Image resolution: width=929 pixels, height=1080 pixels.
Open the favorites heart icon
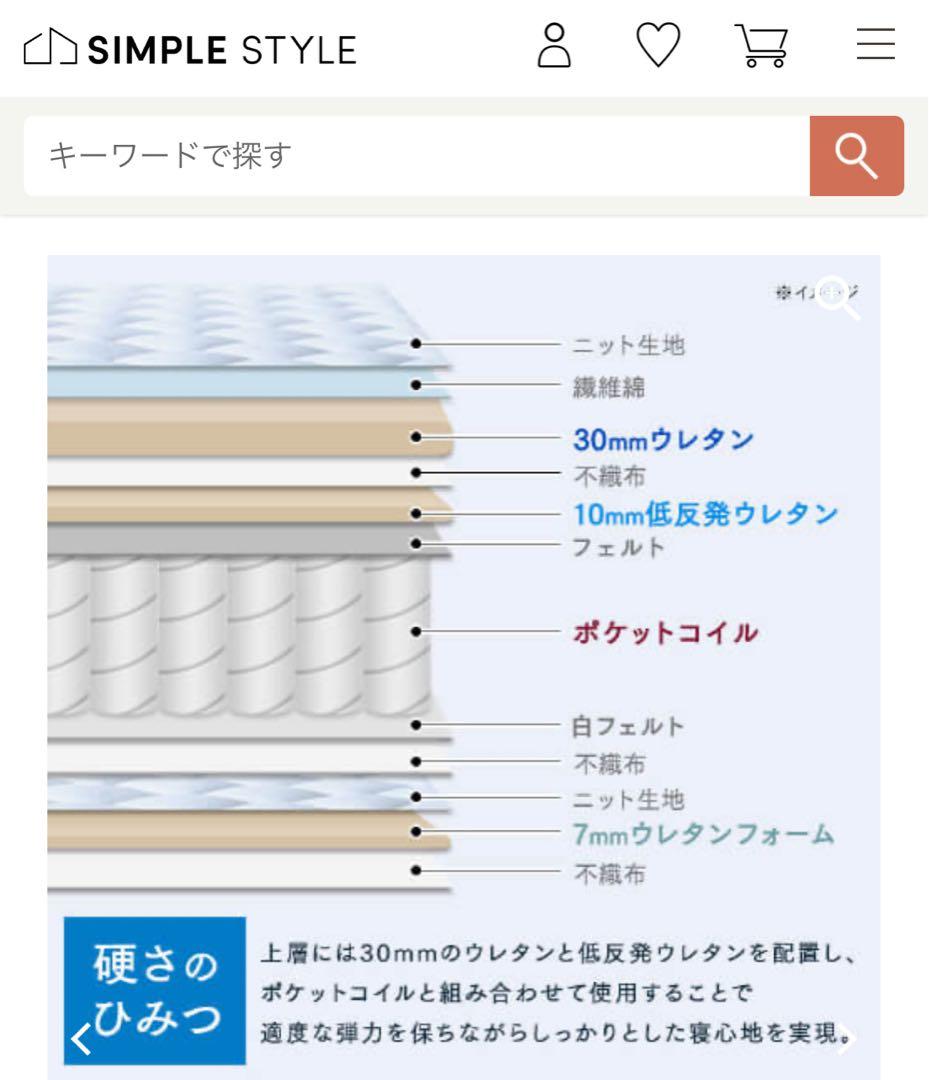pyautogui.click(x=658, y=46)
